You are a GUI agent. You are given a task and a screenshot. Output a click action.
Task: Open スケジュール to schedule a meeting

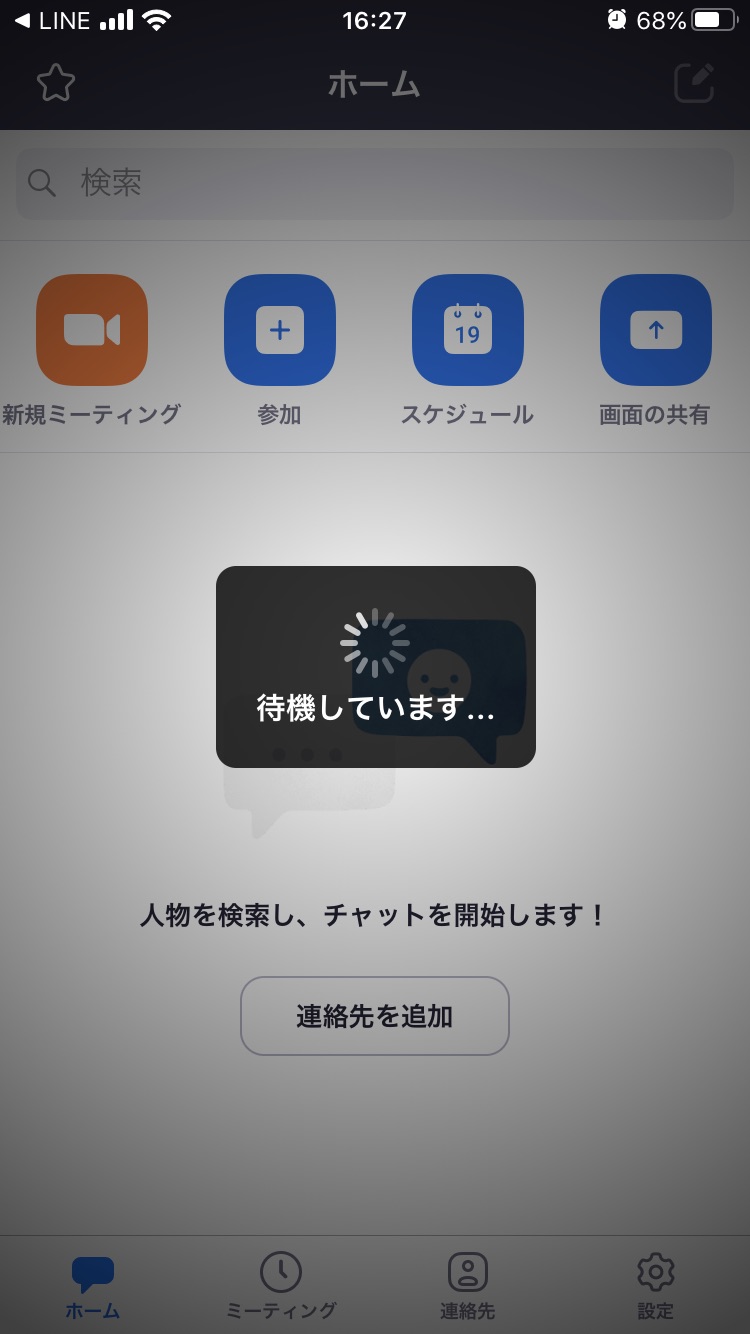468,330
